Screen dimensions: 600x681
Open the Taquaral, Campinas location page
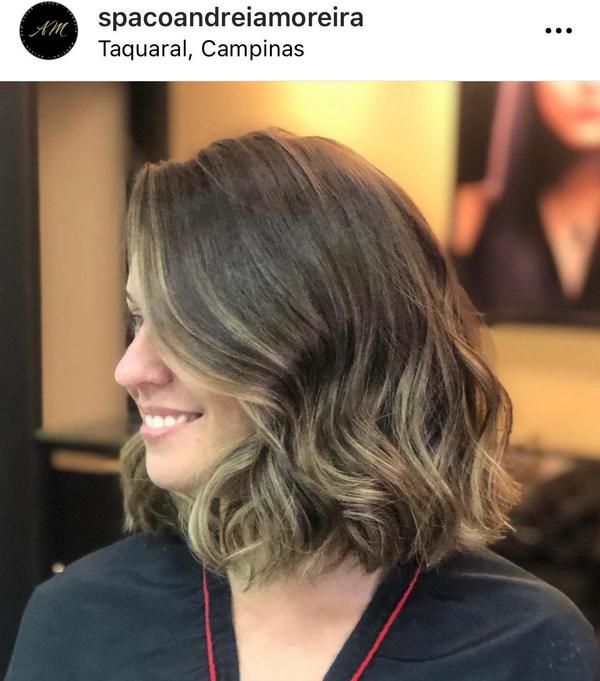point(201,47)
